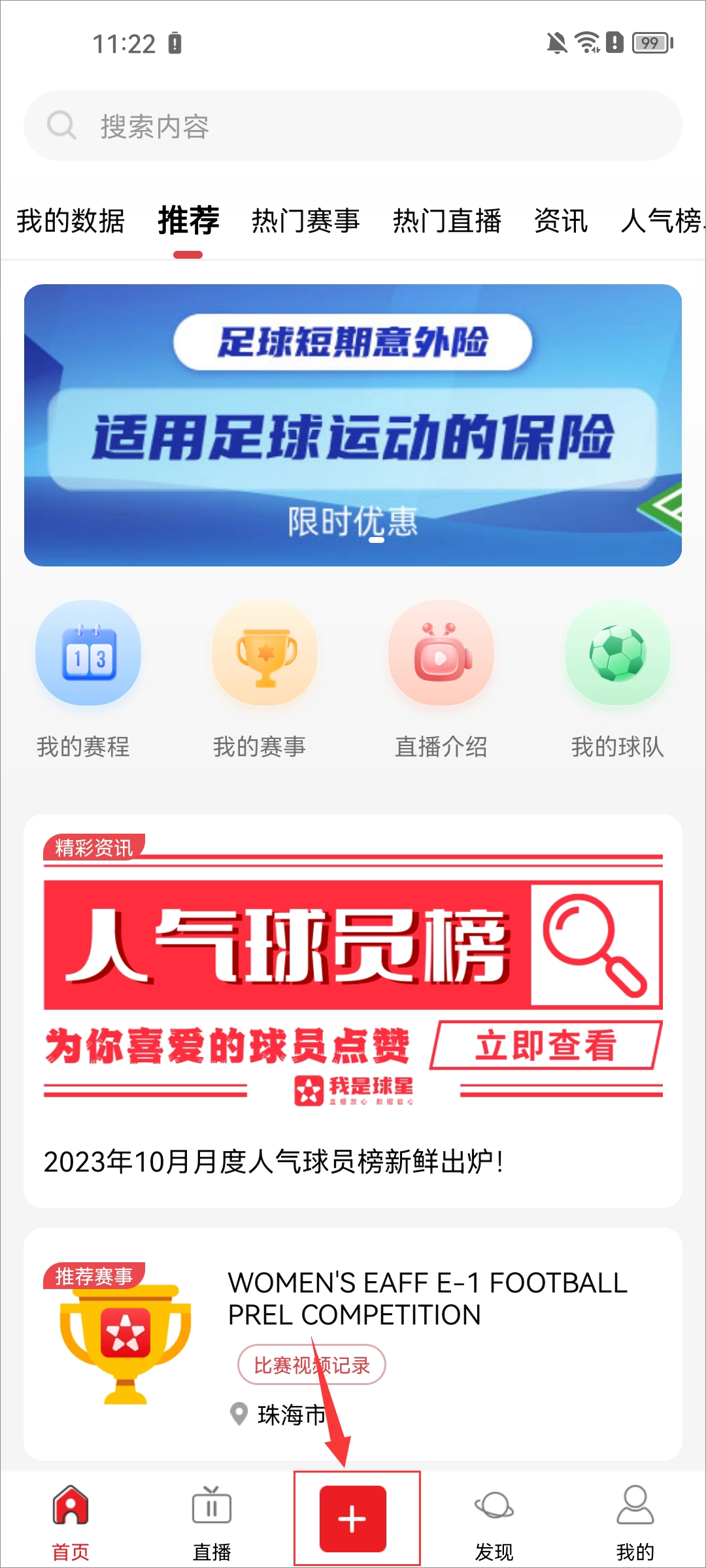This screenshot has height=1568, width=706.
Task: Tap the red plus create button
Action: (353, 1518)
